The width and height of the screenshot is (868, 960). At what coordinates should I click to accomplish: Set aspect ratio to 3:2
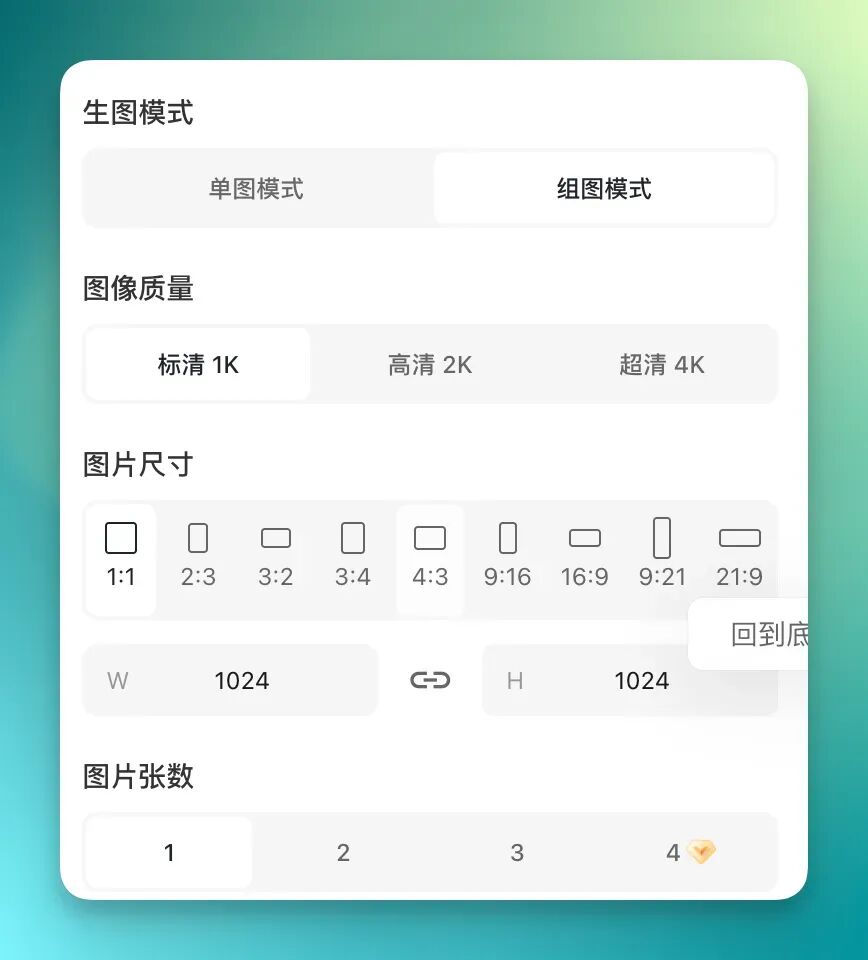275,557
